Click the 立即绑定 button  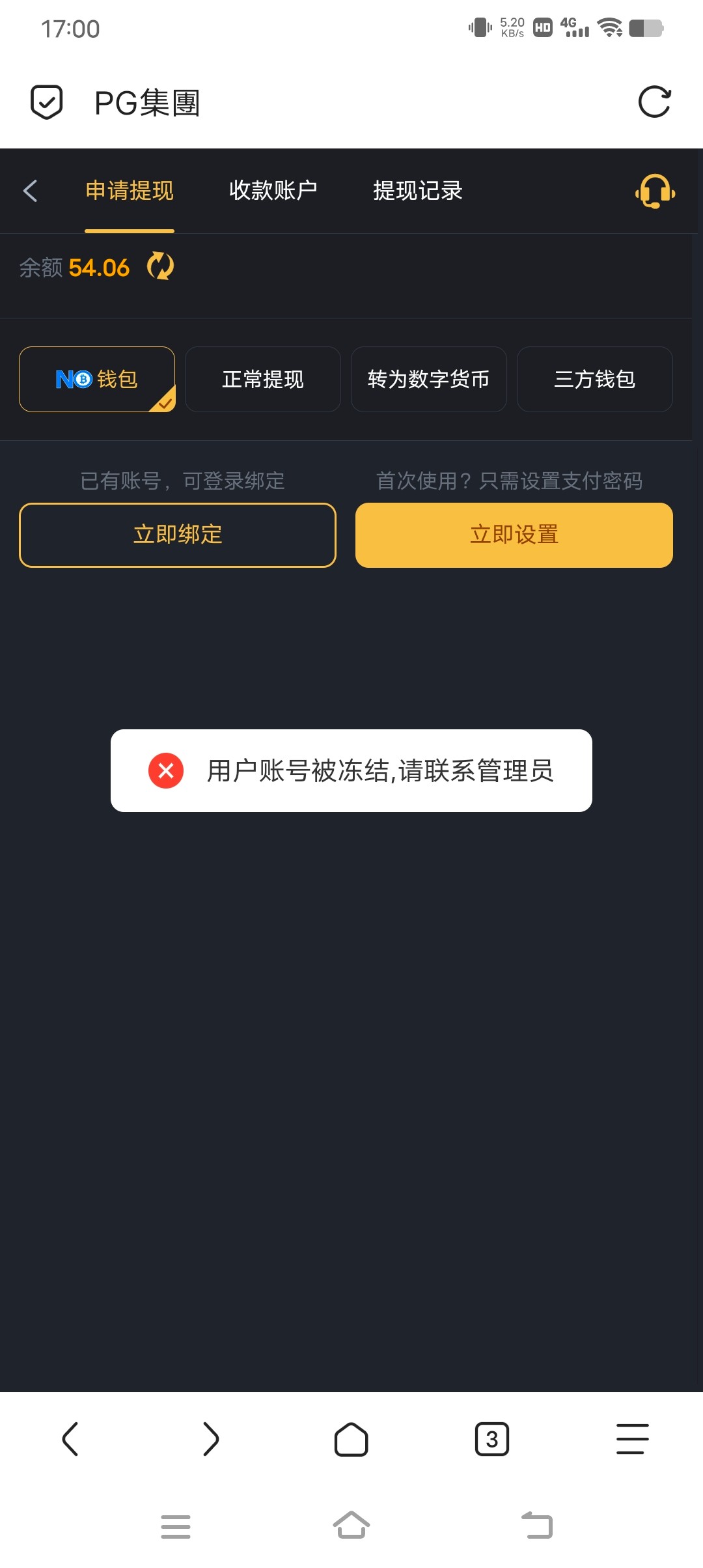click(x=178, y=534)
